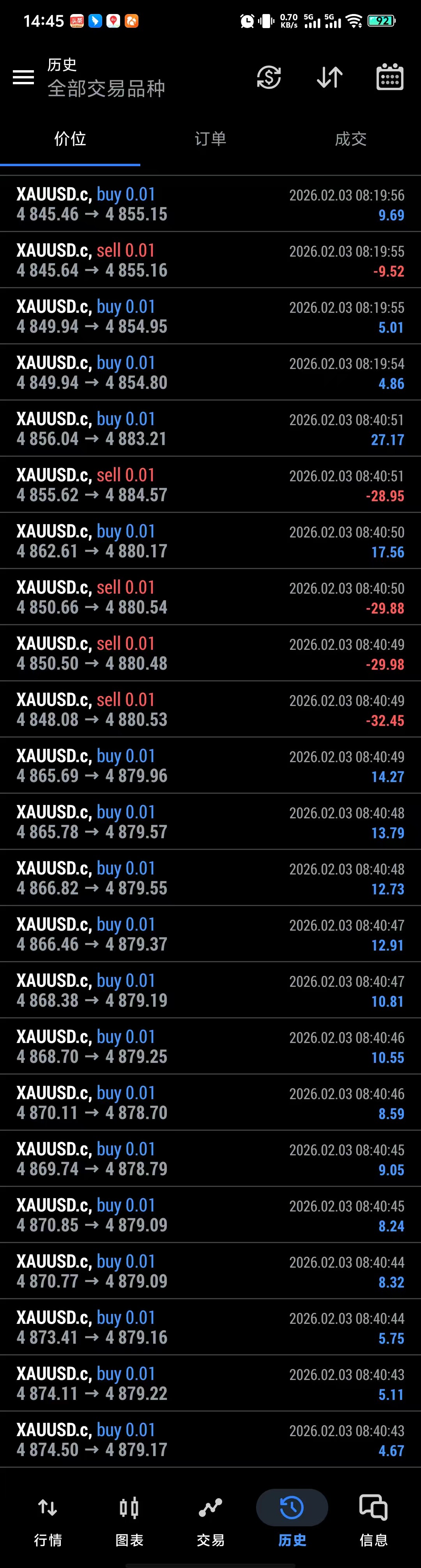View the buy trade with profit 17.56
The width and height of the screenshot is (421, 1568).
click(210, 541)
